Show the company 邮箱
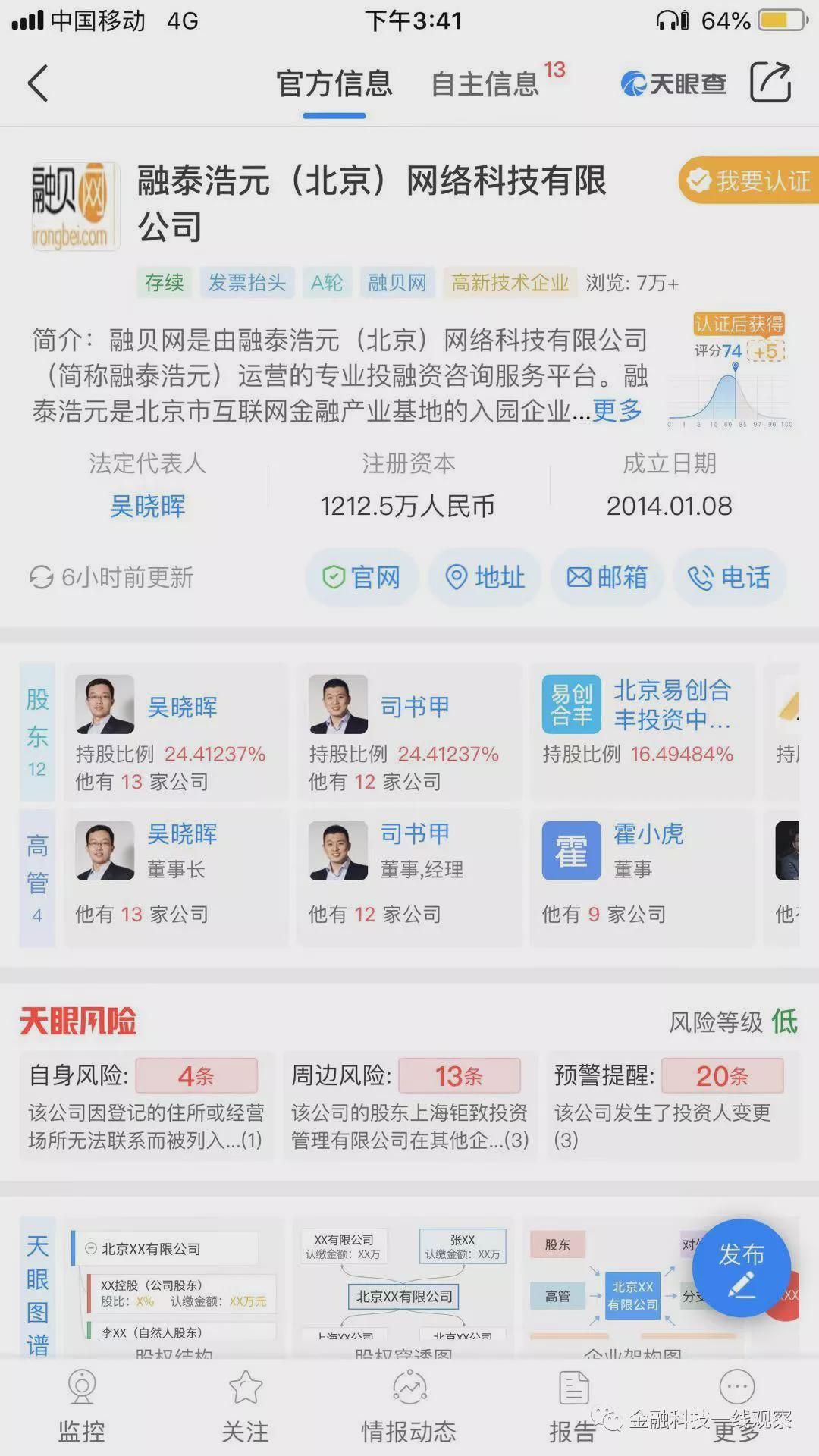The height and width of the screenshot is (1456, 819). coord(607,577)
